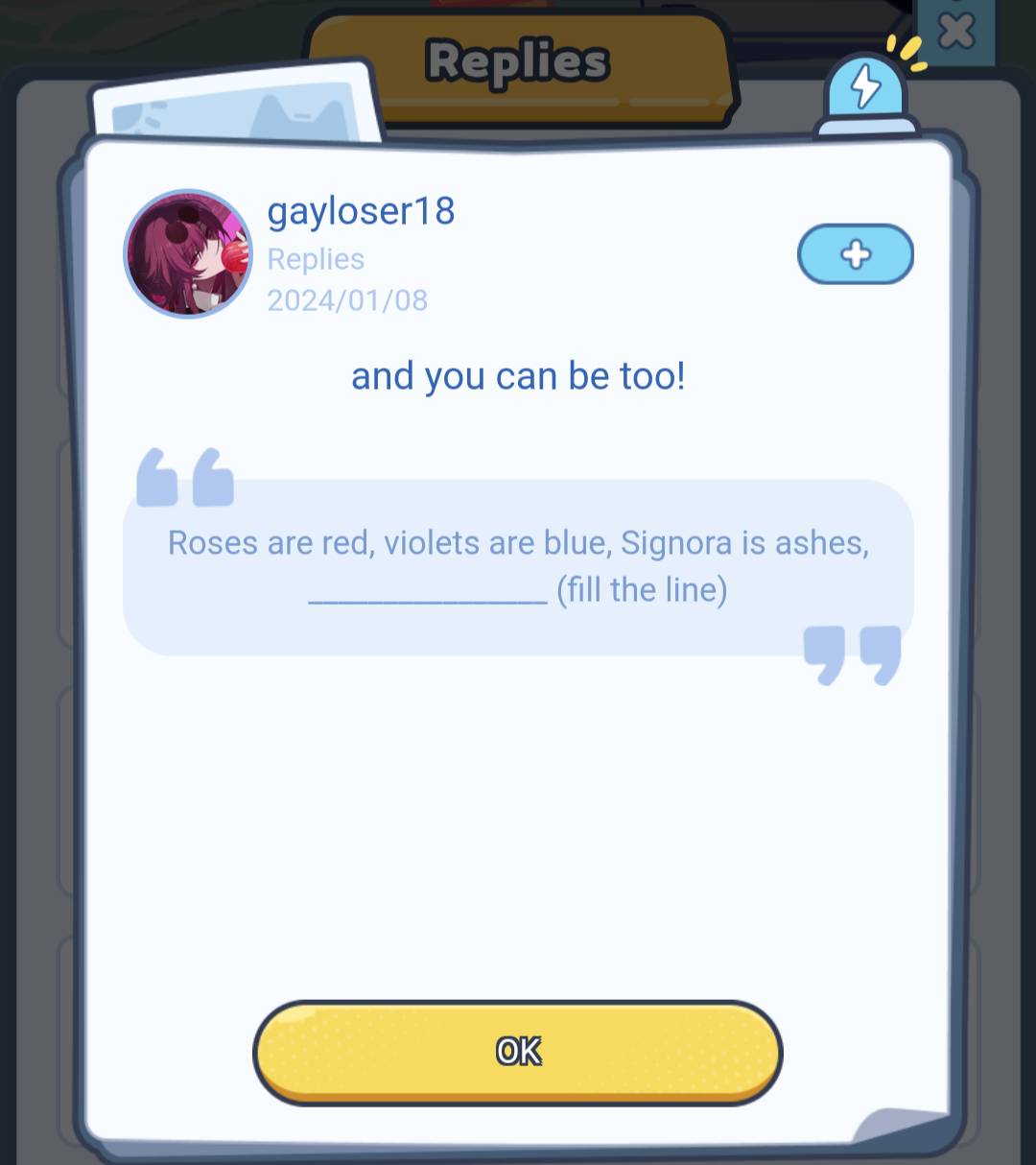Open gayloser18's profile avatar
The height and width of the screenshot is (1165, 1036).
(x=188, y=254)
